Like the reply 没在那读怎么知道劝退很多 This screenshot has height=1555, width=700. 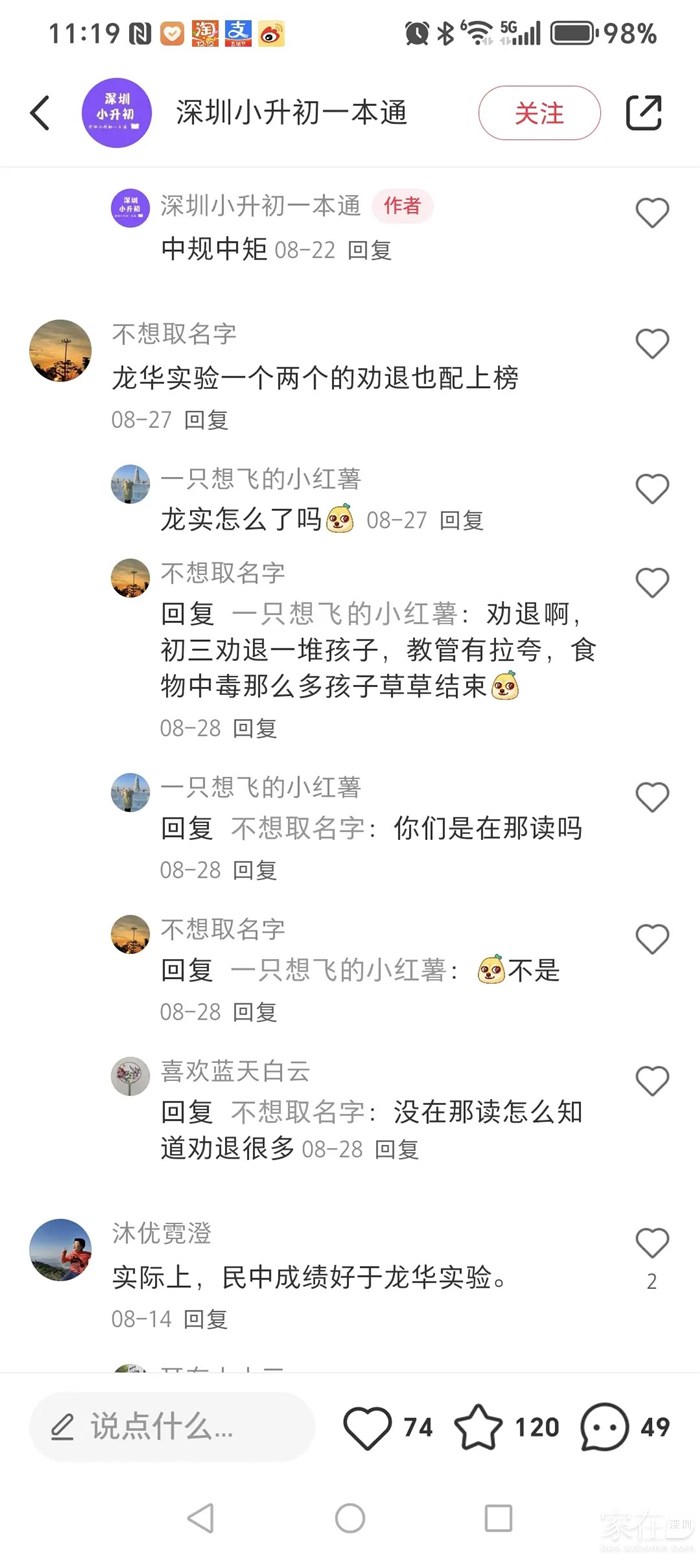pos(652,1081)
